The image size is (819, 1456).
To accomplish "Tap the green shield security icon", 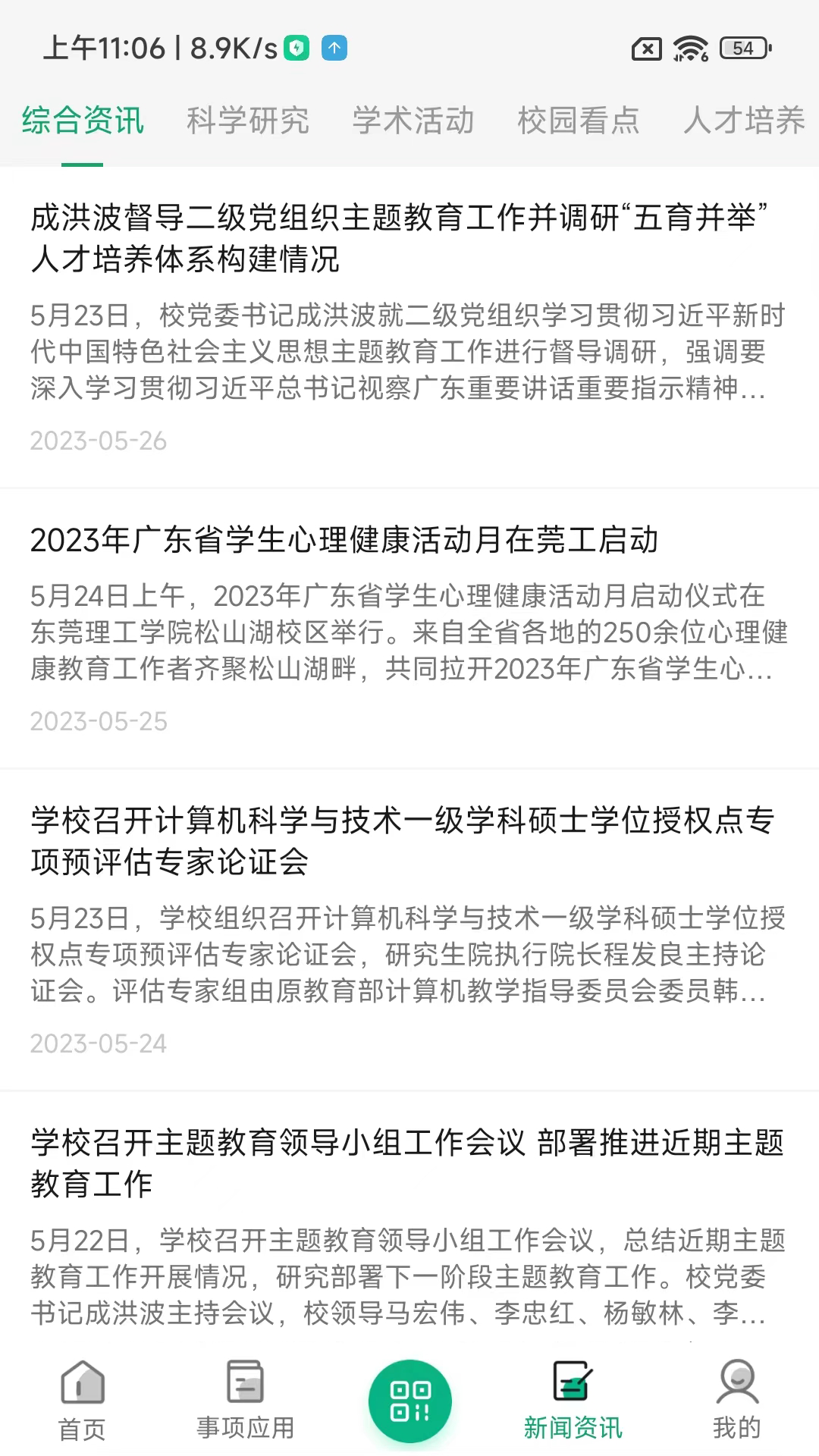I will point(297,47).
